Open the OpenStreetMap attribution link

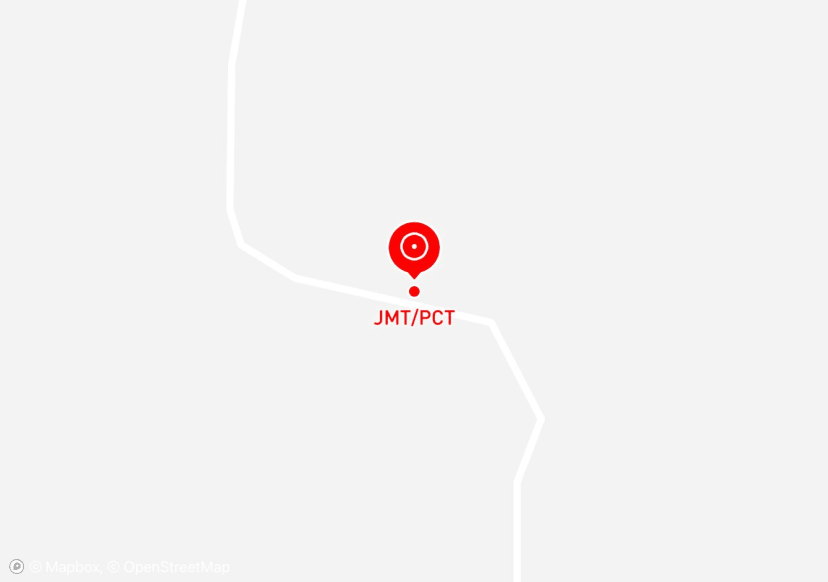point(169,567)
